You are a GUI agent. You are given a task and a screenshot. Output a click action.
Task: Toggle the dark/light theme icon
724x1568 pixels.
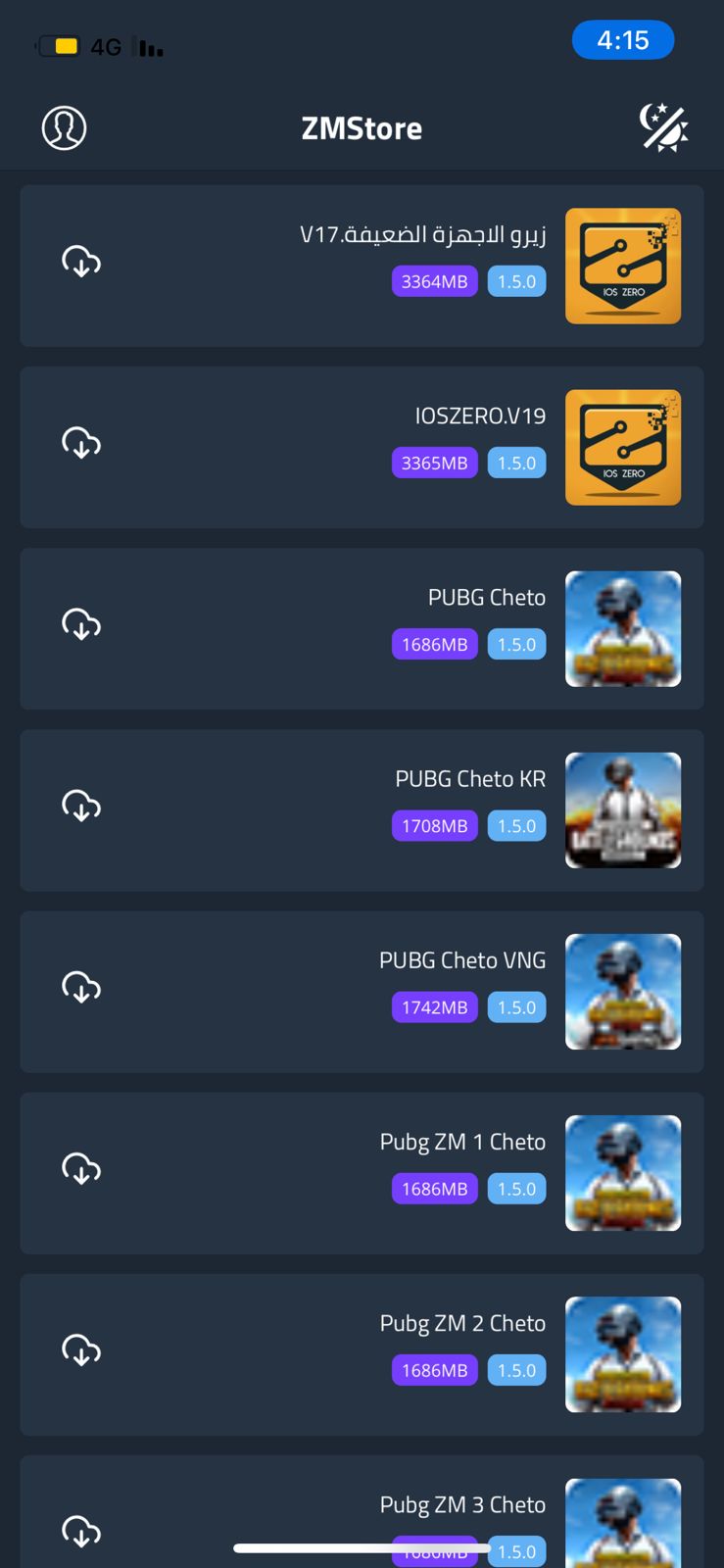pyautogui.click(x=663, y=127)
